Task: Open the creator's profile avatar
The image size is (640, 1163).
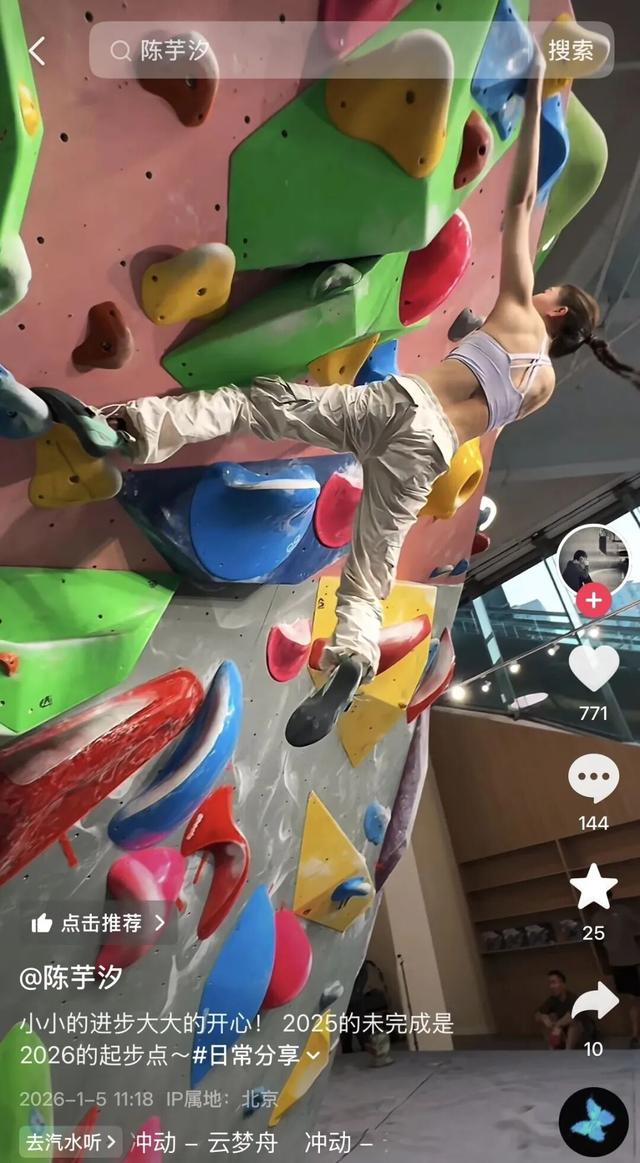Action: coord(592,559)
